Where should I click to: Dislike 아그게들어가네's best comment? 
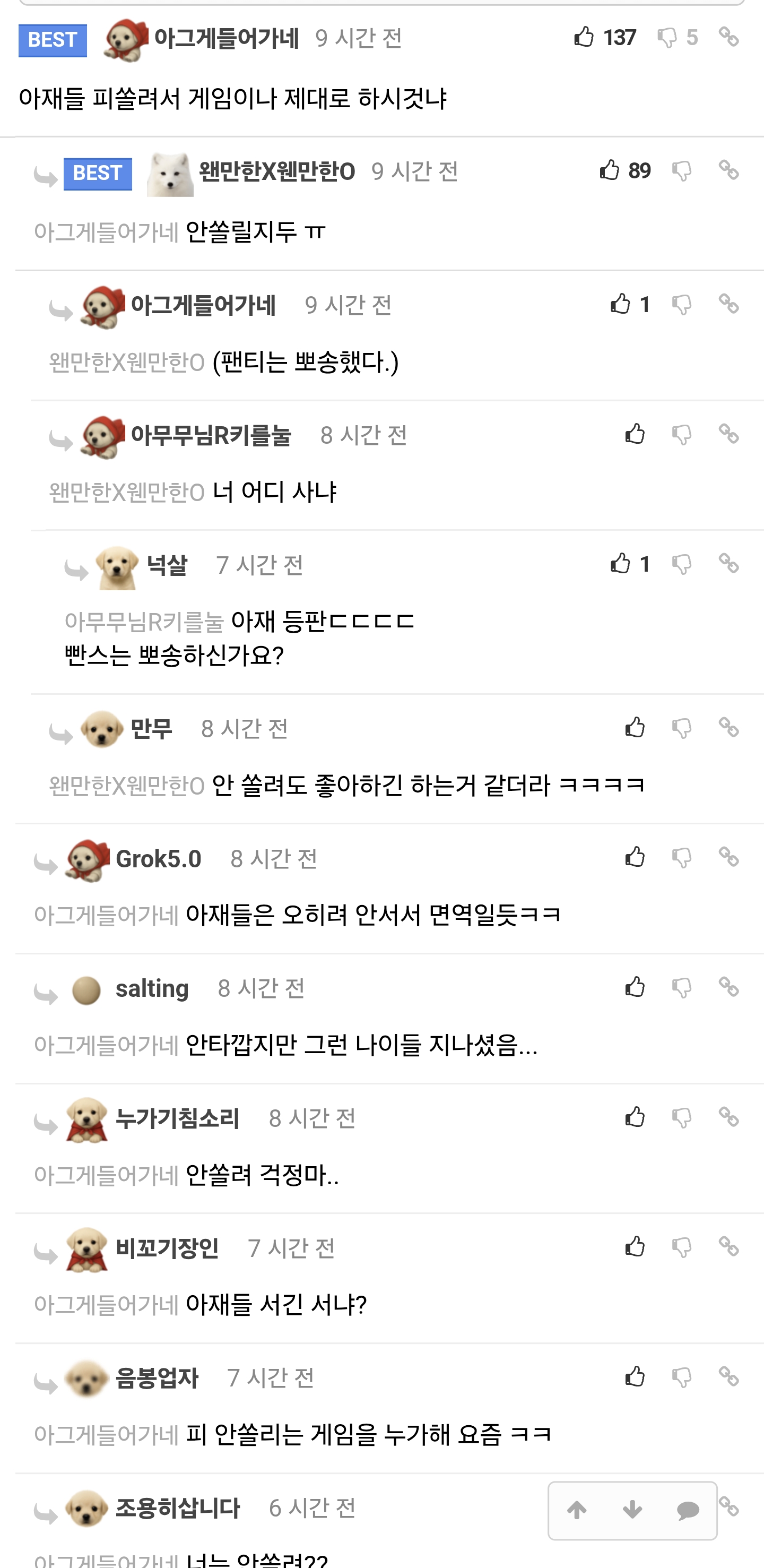(x=667, y=38)
